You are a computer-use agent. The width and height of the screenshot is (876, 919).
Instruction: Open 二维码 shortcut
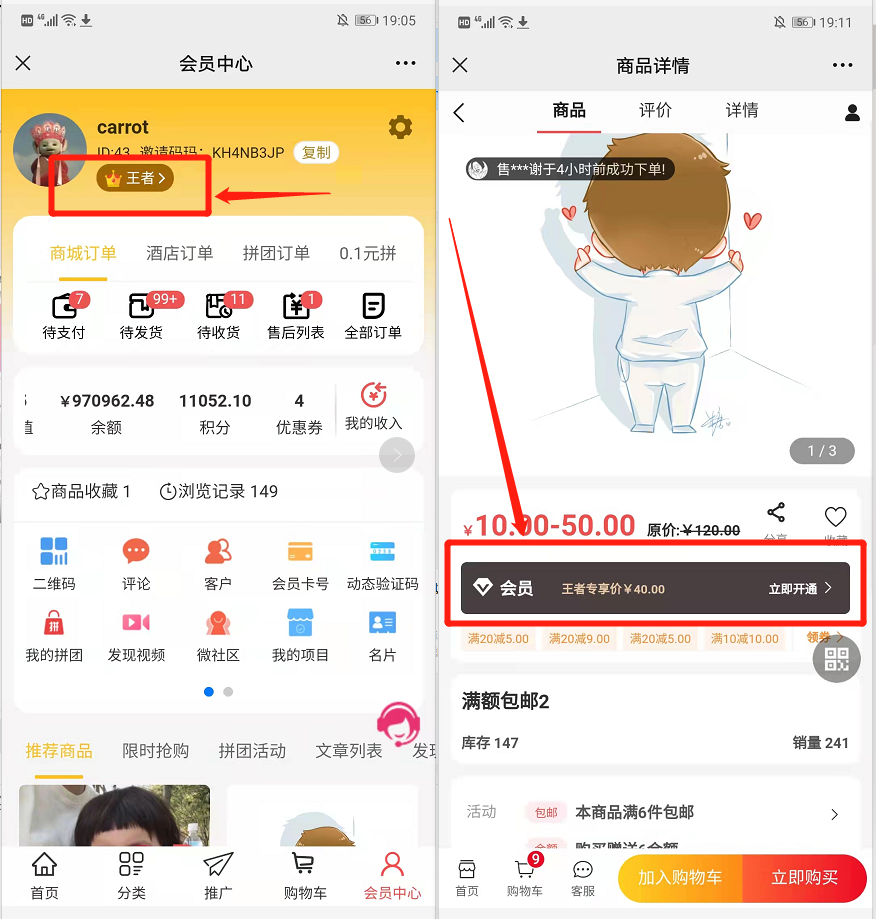54,563
